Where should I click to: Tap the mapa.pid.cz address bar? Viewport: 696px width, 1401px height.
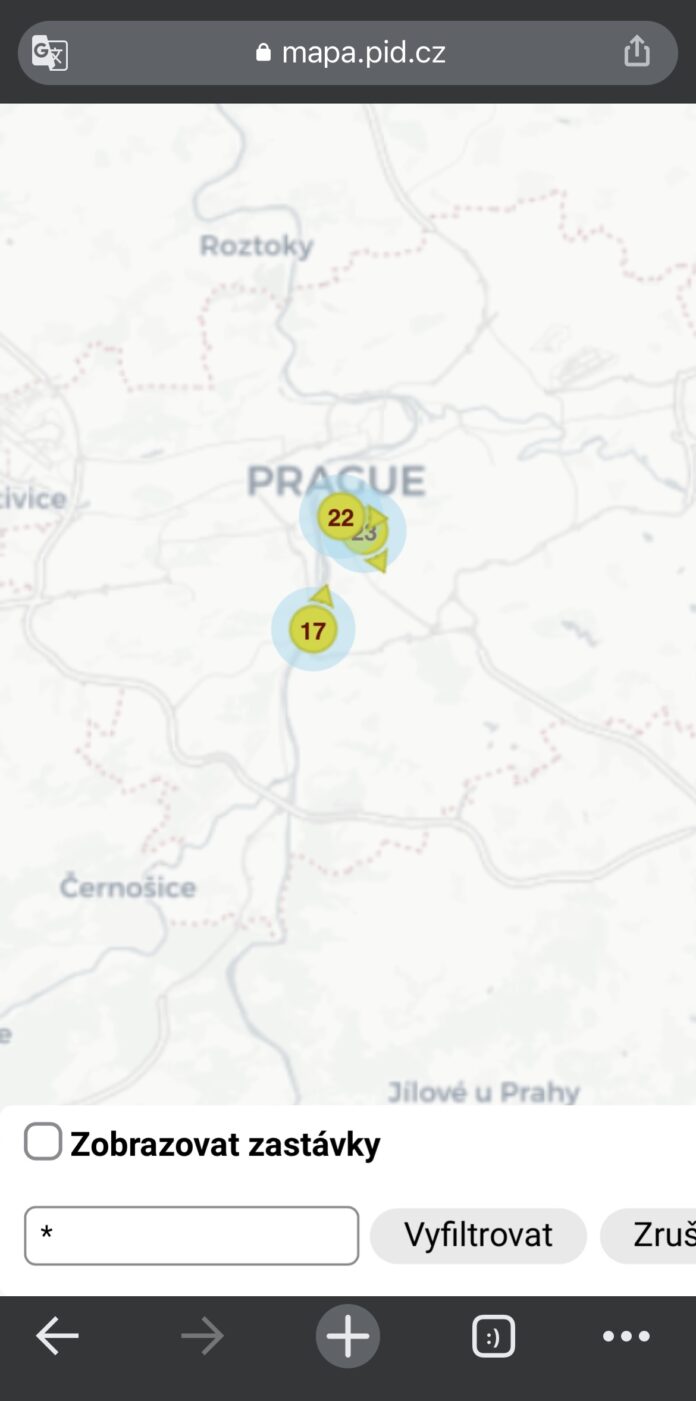click(348, 52)
